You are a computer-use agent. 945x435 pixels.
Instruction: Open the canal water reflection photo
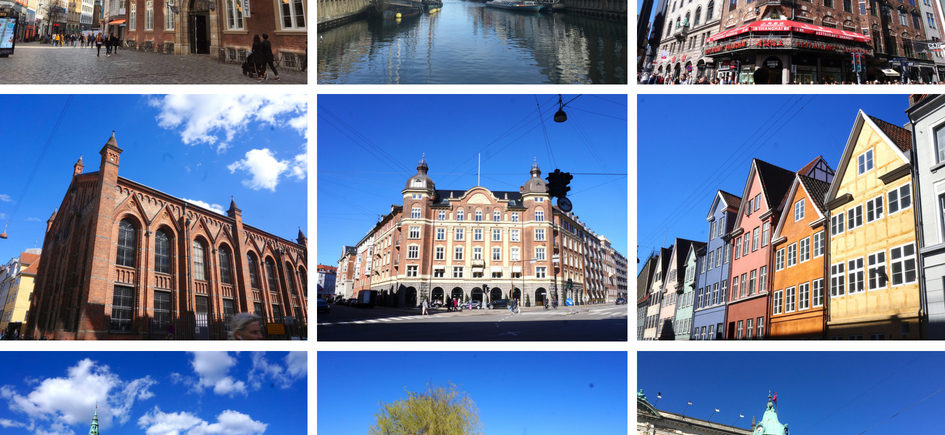coord(472,42)
